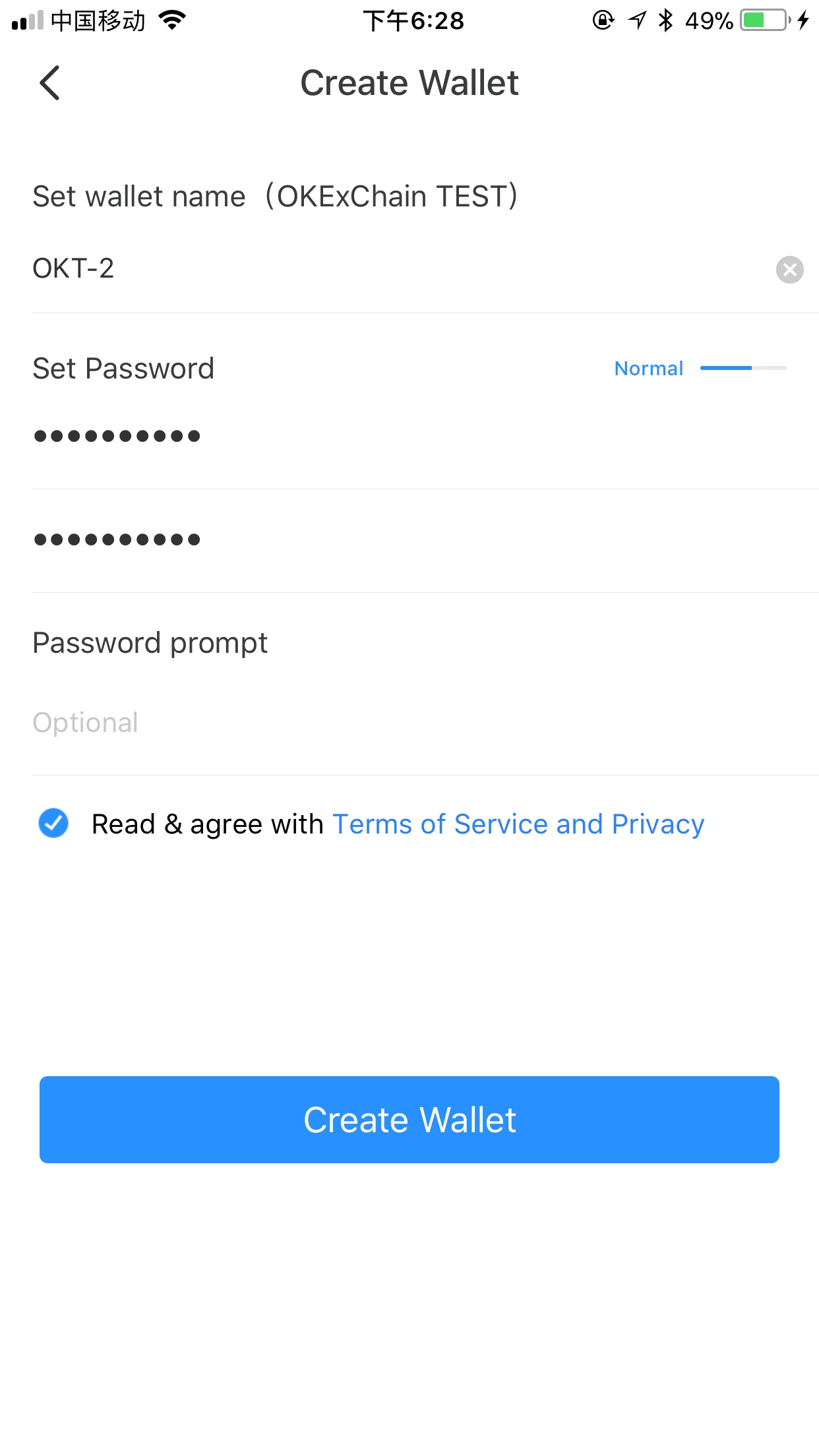Tap the first password field
The width and height of the screenshot is (819, 1456).
pyautogui.click(x=396, y=436)
